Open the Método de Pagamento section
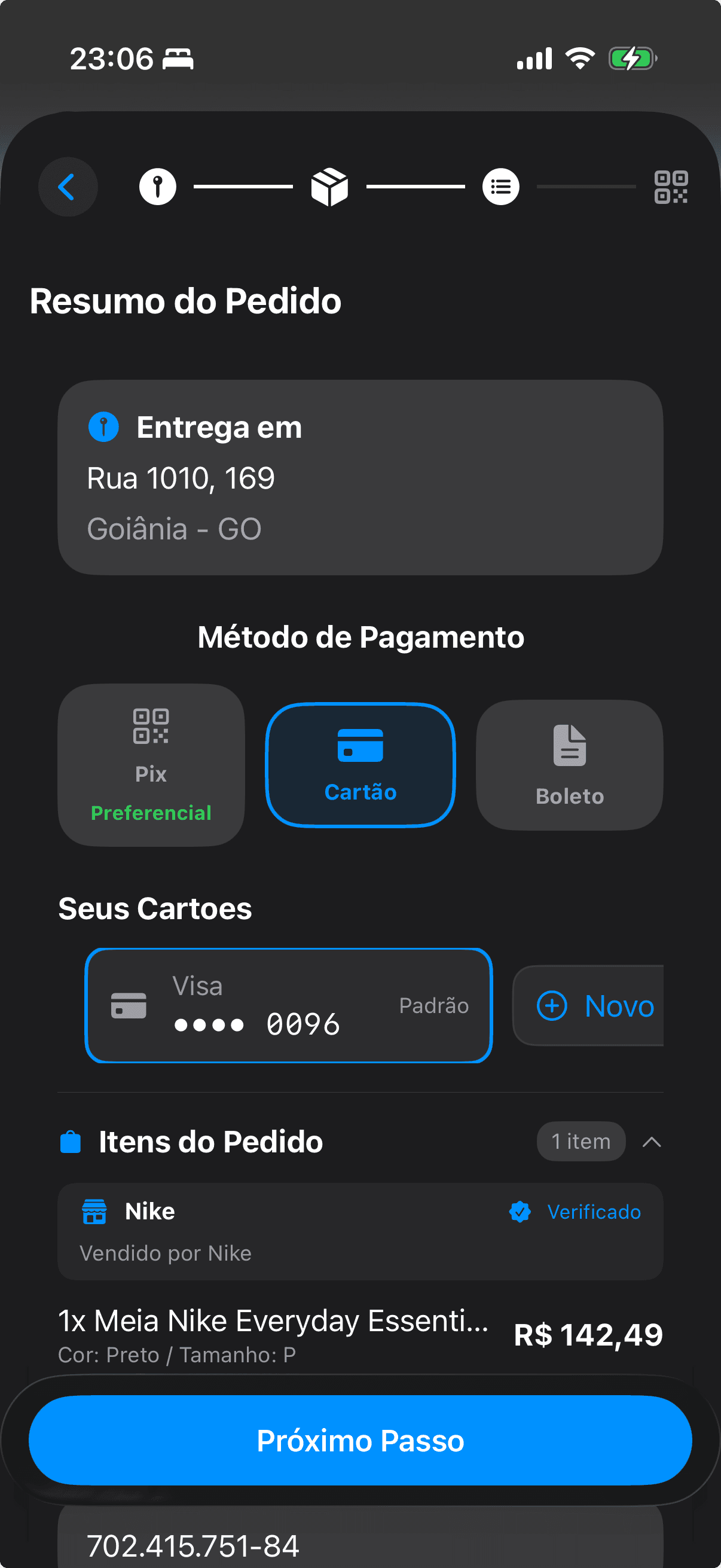The width and height of the screenshot is (721, 1568). [362, 637]
